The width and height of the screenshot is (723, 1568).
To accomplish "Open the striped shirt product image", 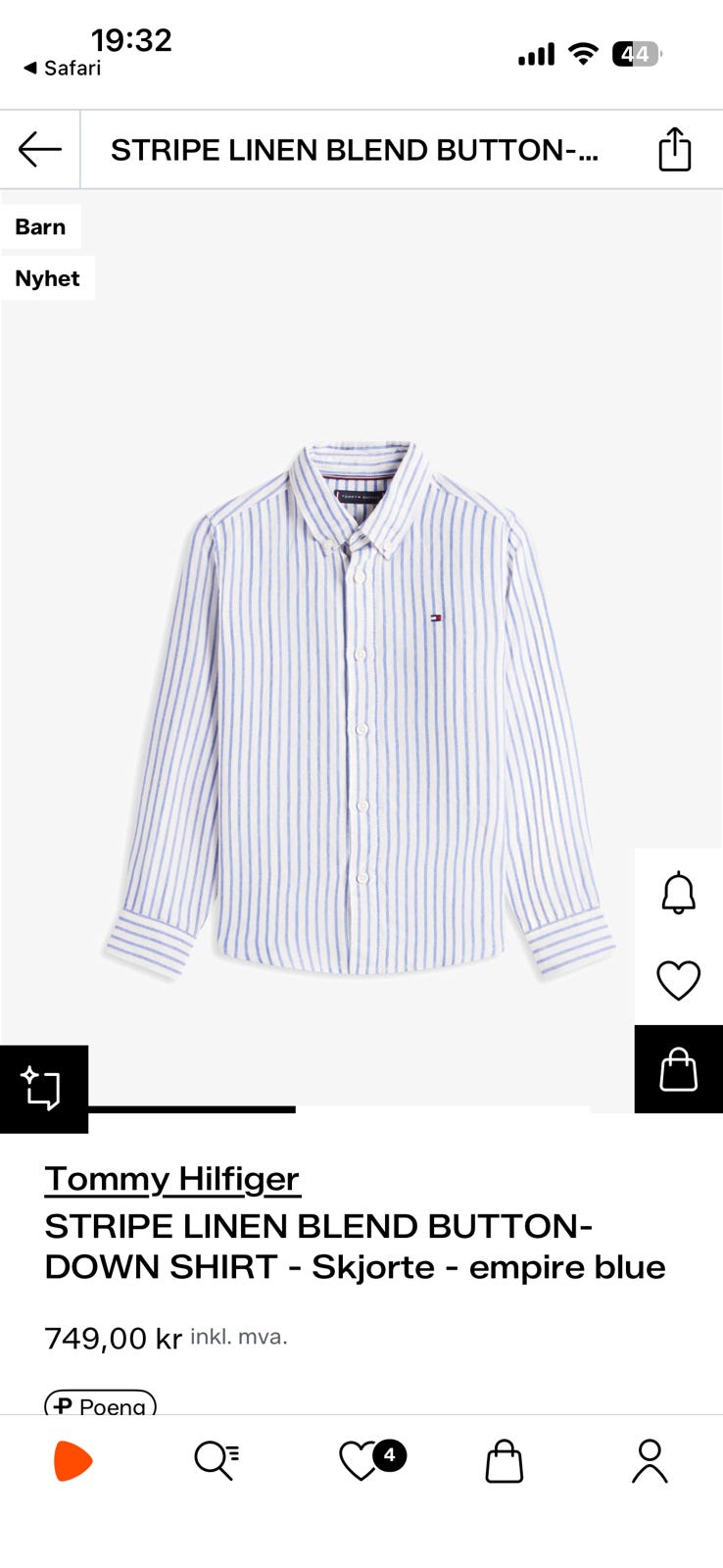I will pos(361,710).
